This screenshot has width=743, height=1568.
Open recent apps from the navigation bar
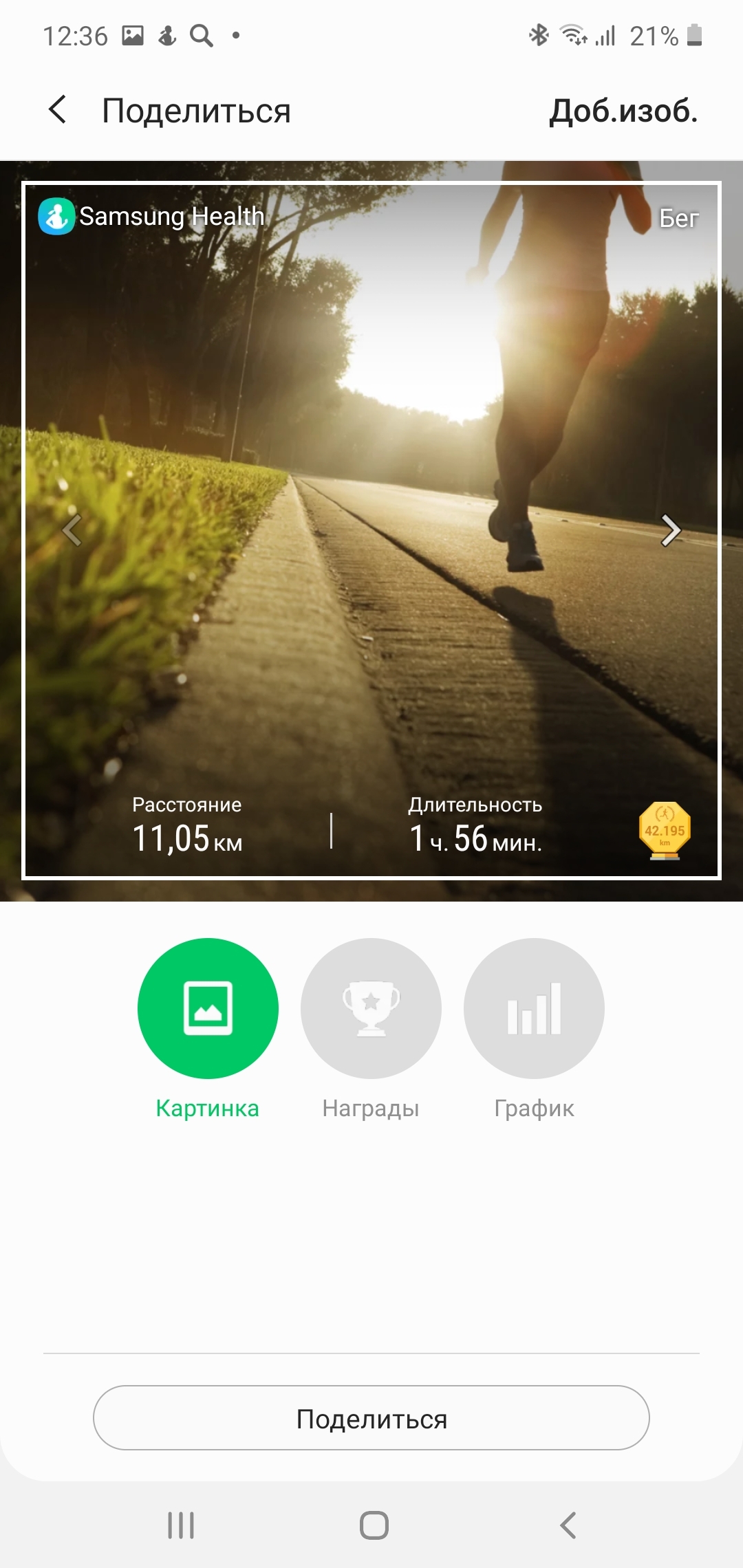[181, 1525]
